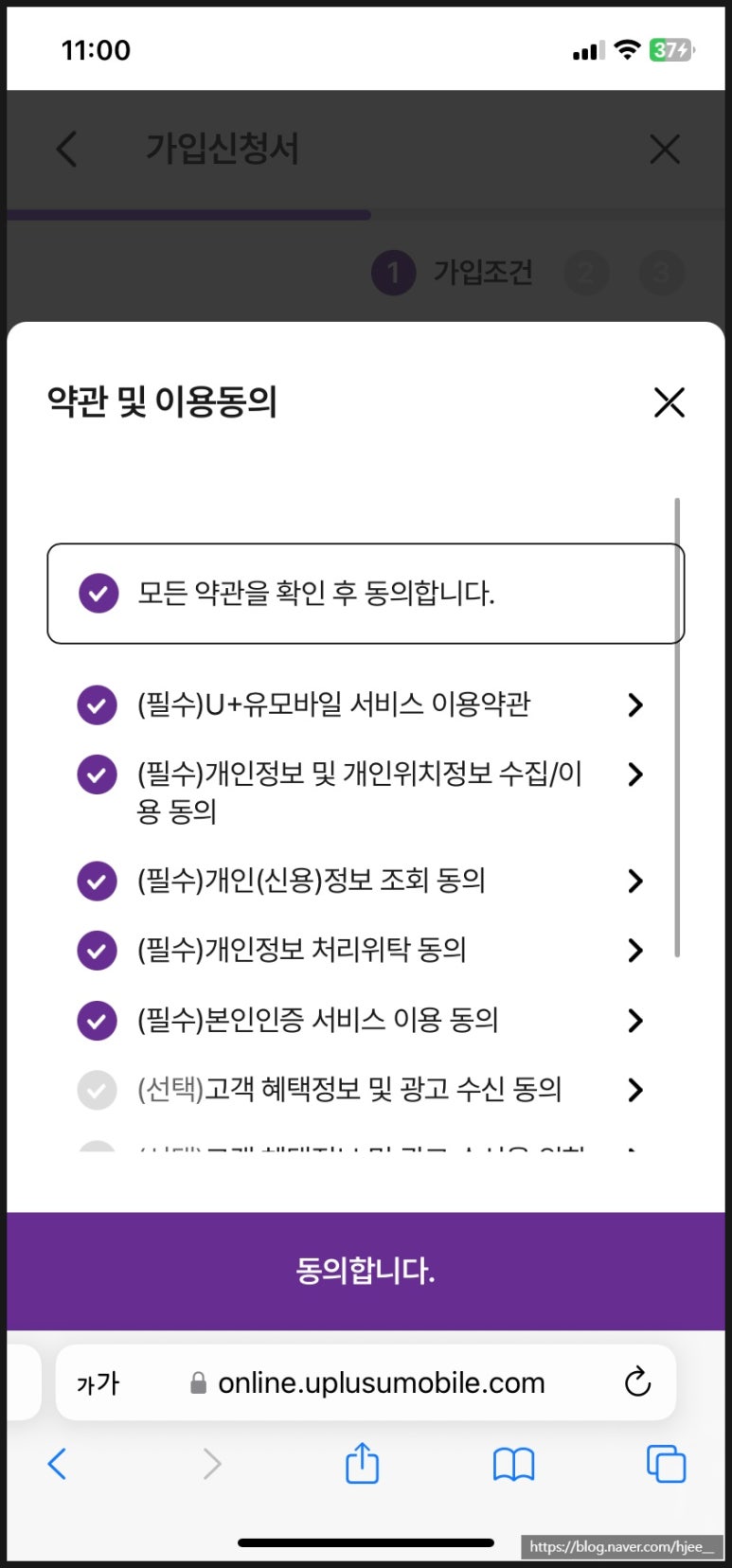Uncheck 개인(신용)정보 조회 동의
The image size is (732, 1568).
tap(97, 881)
